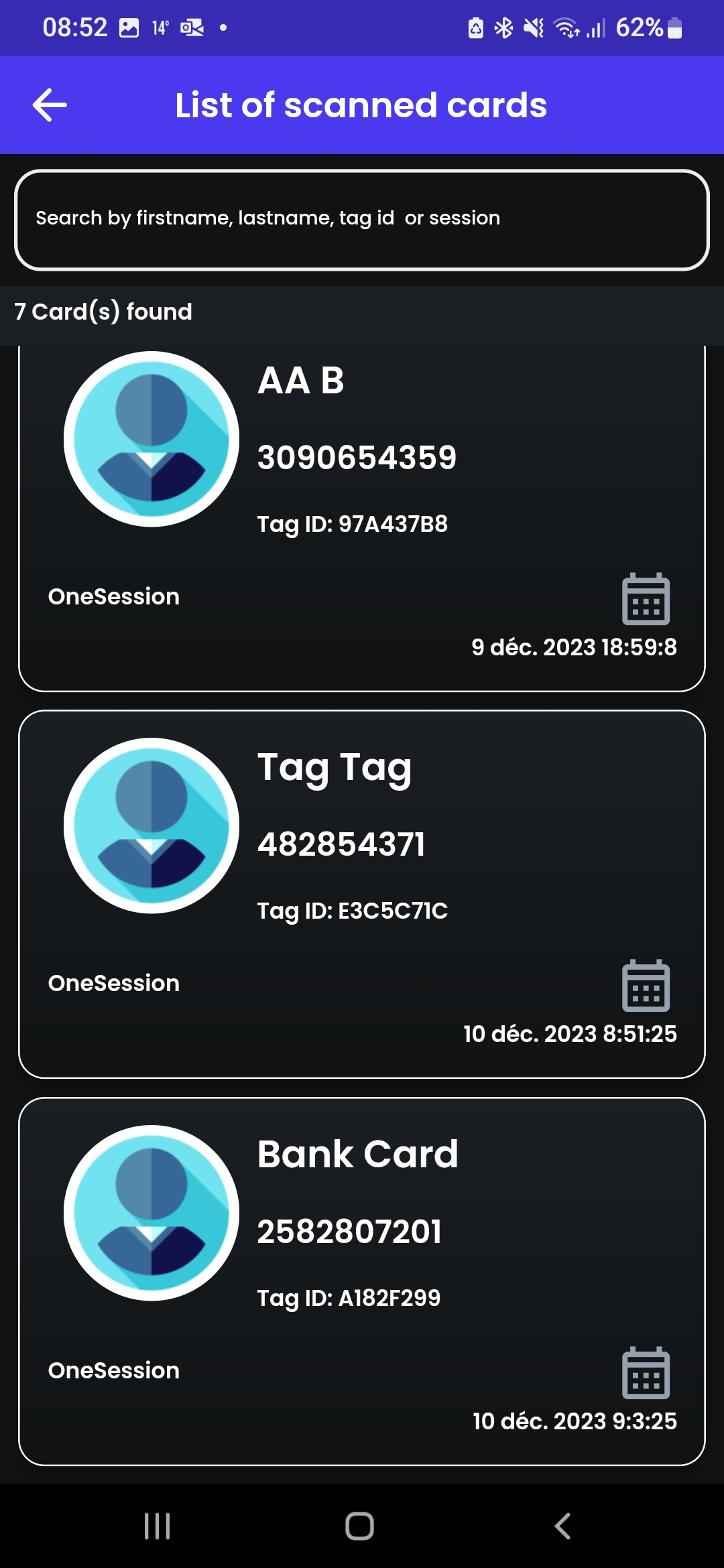Screen dimensions: 724x1568
Task: Open the calendar icon on AA B's card
Action: (644, 601)
